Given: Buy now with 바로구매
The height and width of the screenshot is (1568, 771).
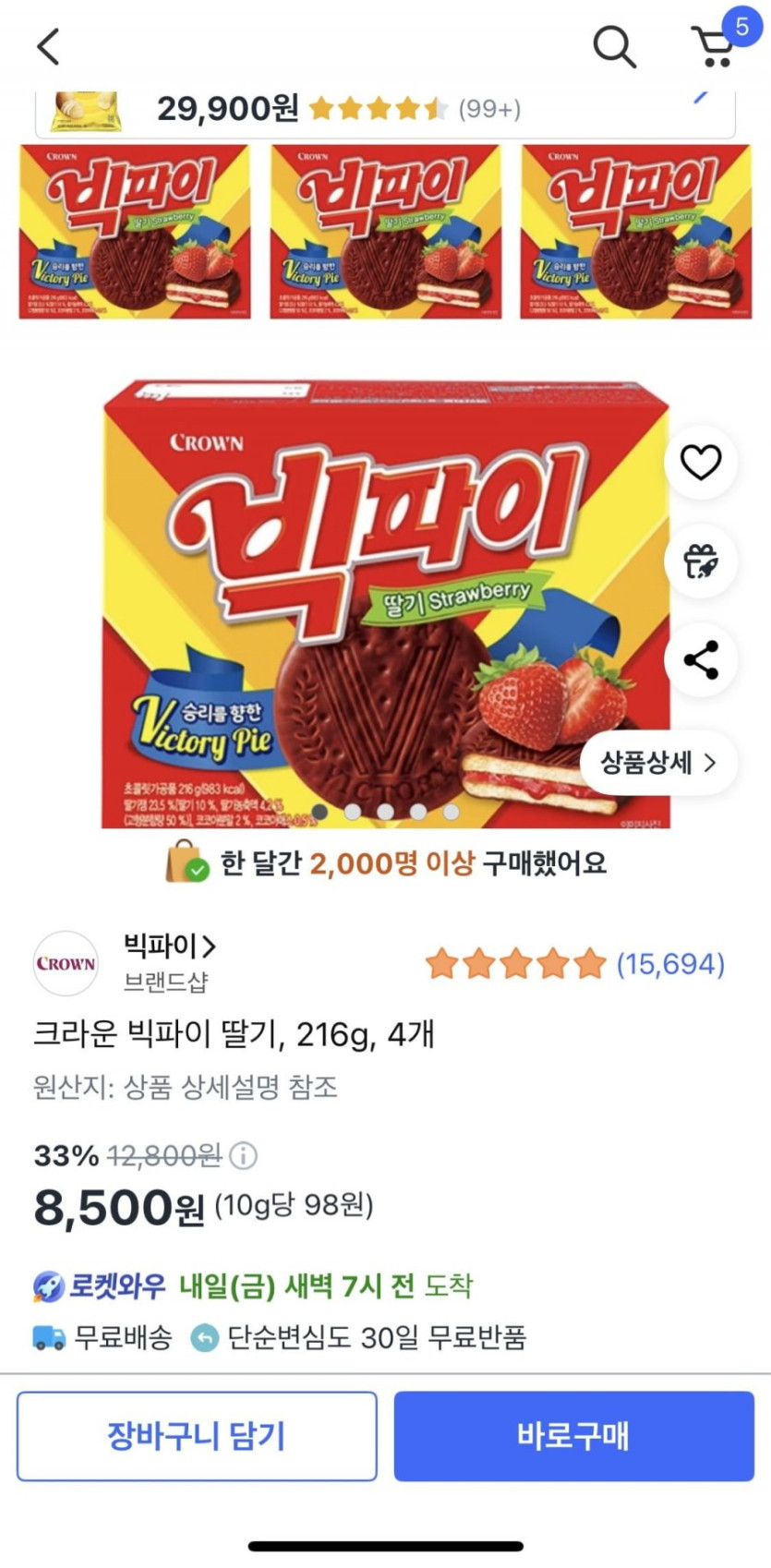Looking at the screenshot, I should pyautogui.click(x=573, y=1436).
